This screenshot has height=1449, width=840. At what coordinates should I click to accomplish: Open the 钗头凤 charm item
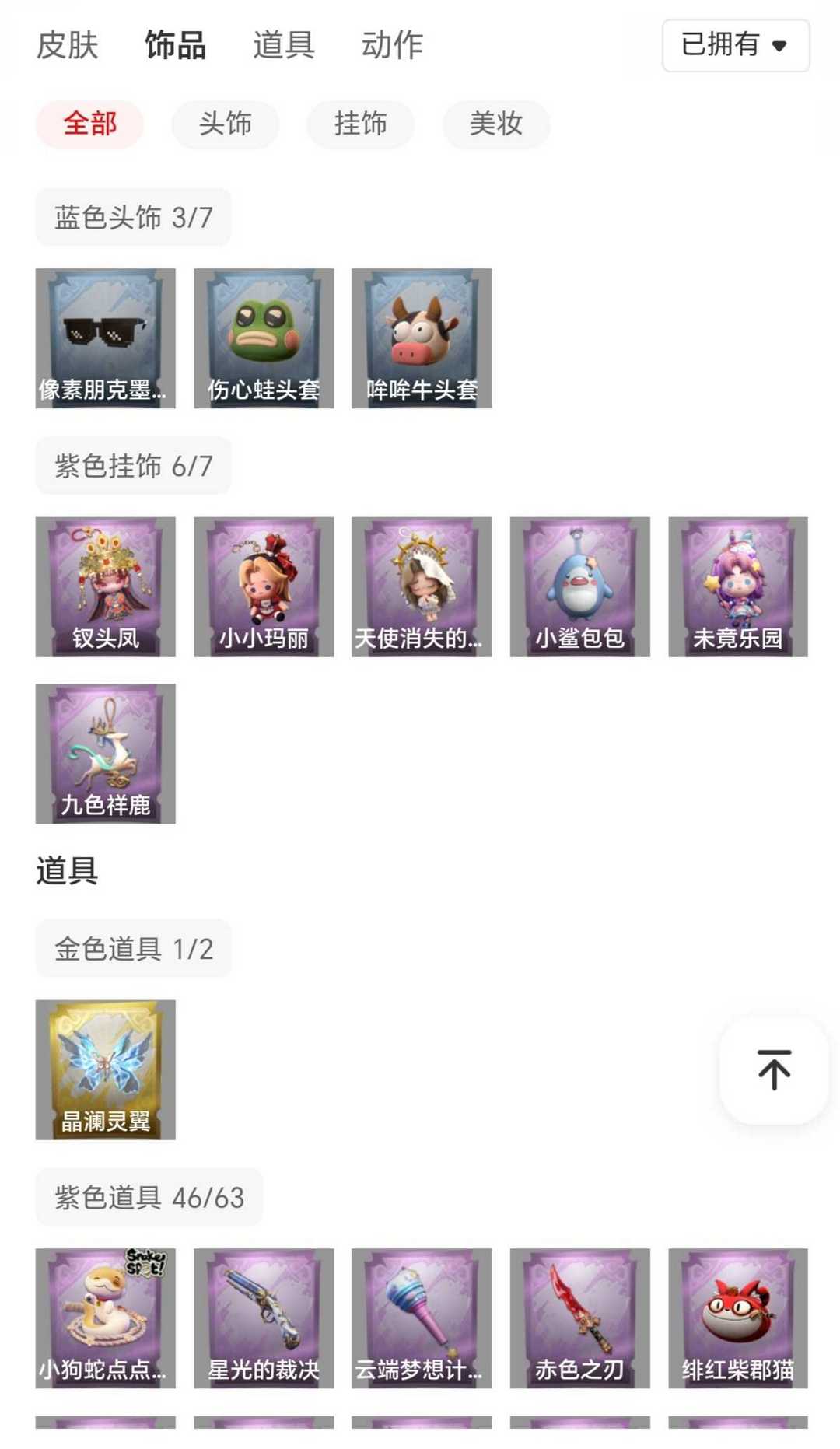pos(106,586)
